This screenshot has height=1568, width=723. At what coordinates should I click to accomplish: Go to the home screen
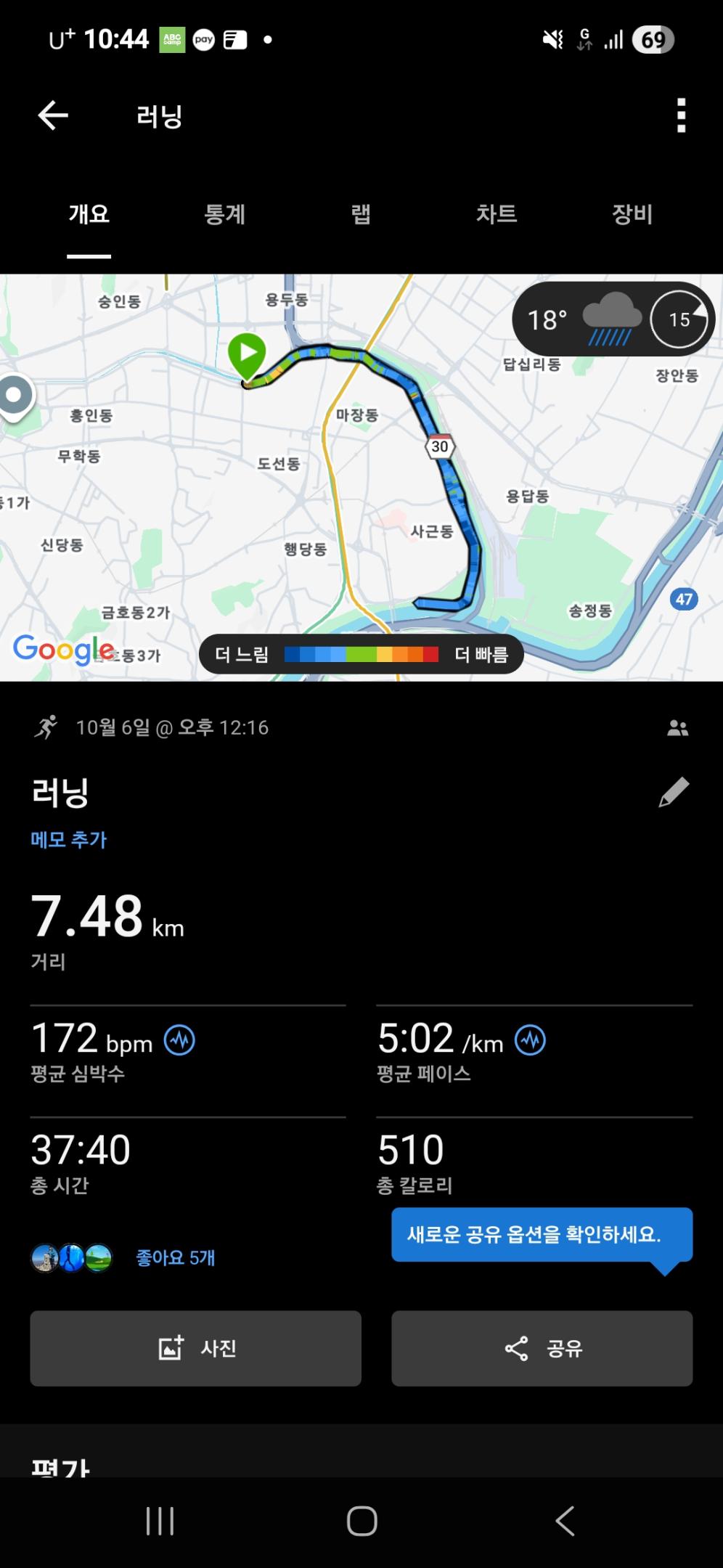click(361, 1521)
